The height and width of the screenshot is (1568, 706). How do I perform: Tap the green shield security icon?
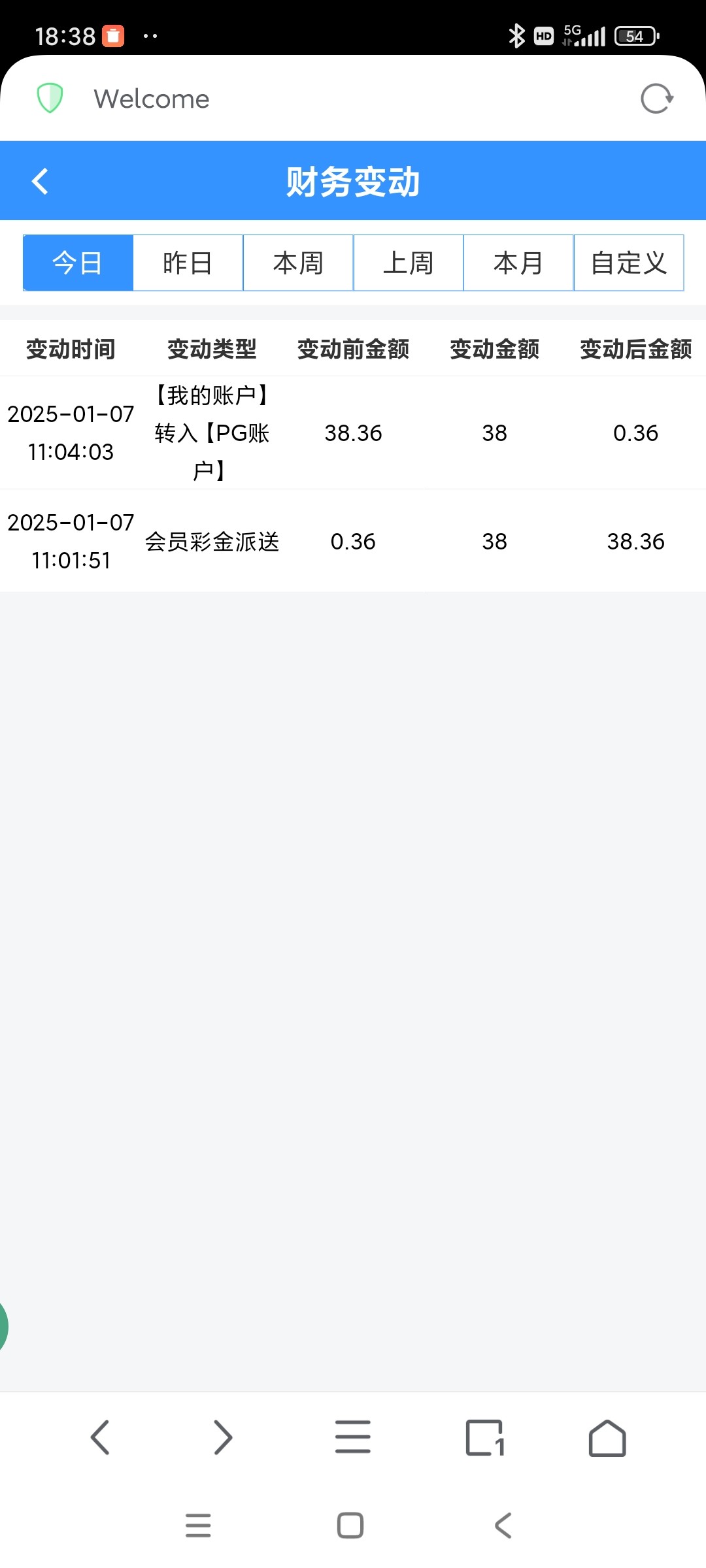(x=50, y=99)
